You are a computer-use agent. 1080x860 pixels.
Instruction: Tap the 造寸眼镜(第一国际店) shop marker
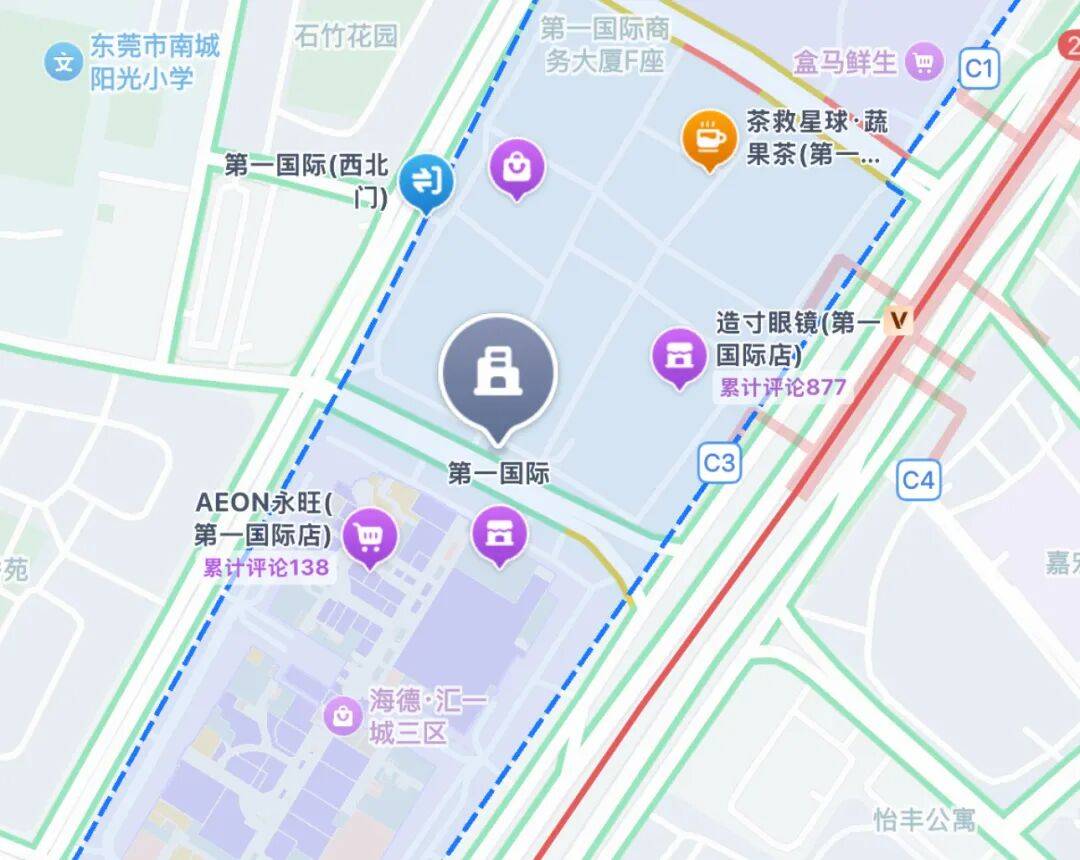pos(679,354)
